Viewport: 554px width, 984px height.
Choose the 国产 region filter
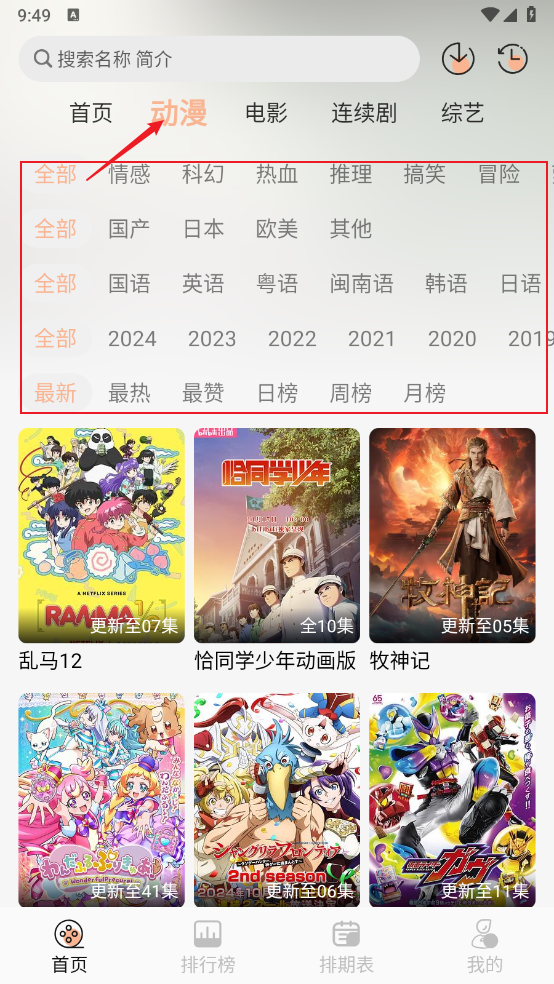[129, 229]
